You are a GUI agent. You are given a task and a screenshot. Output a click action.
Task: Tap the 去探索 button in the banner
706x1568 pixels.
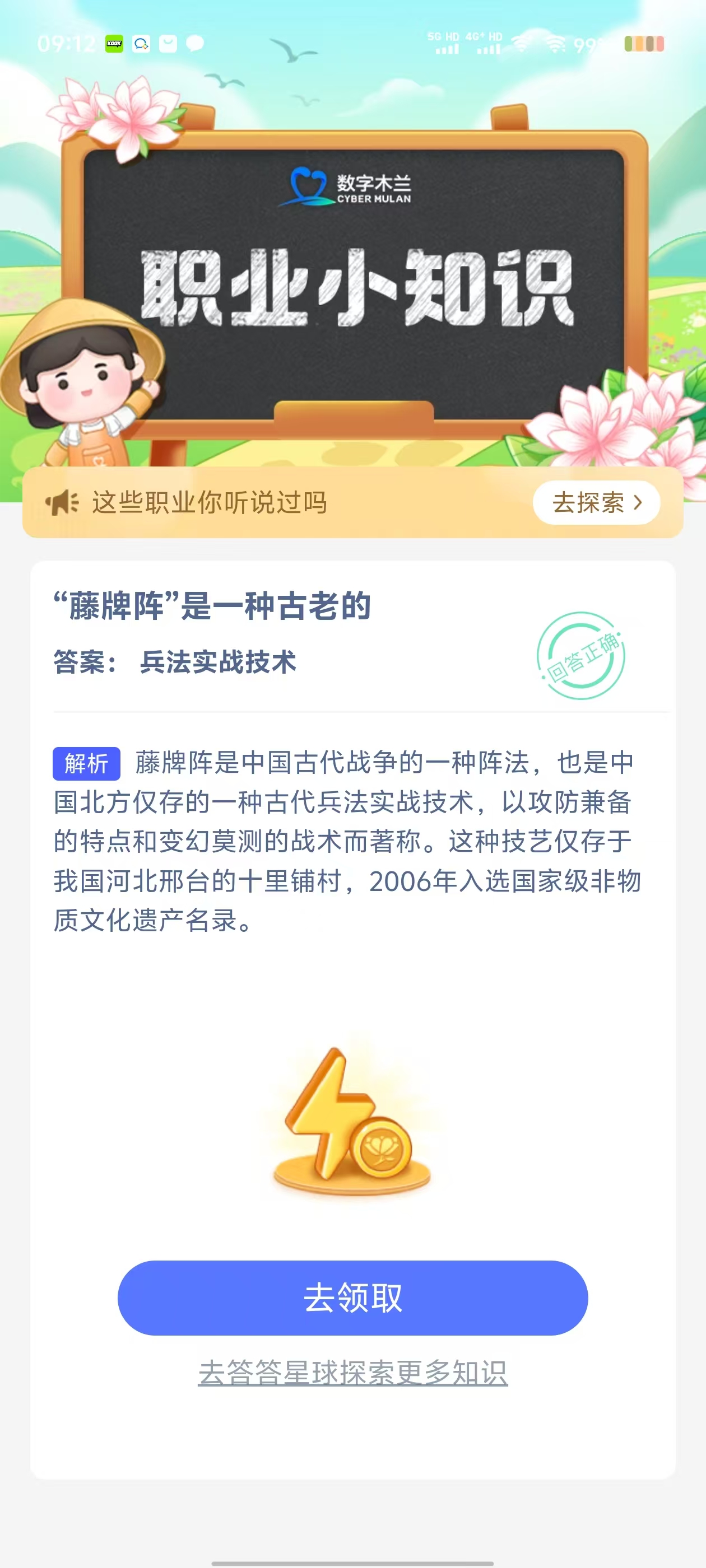pos(596,503)
